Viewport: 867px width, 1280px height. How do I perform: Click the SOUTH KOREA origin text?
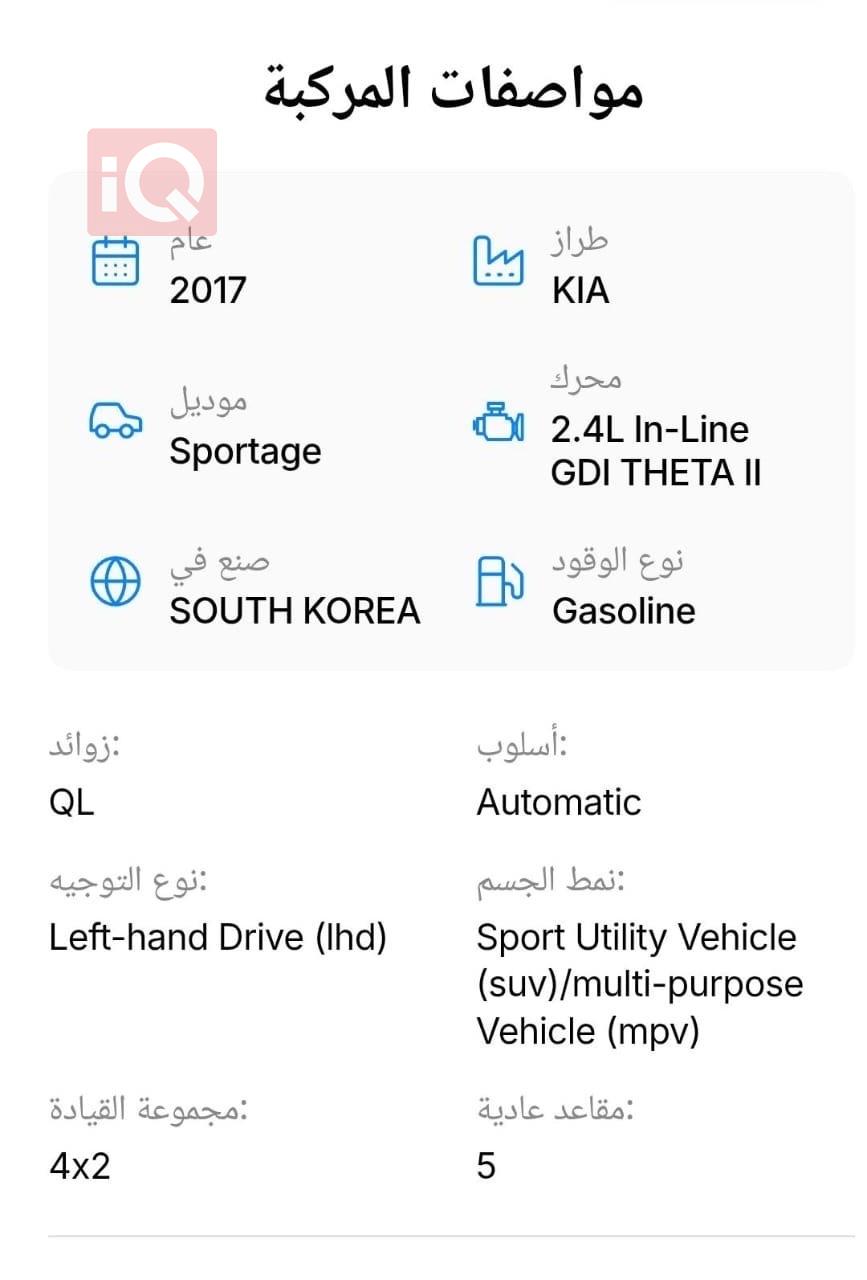pos(294,610)
